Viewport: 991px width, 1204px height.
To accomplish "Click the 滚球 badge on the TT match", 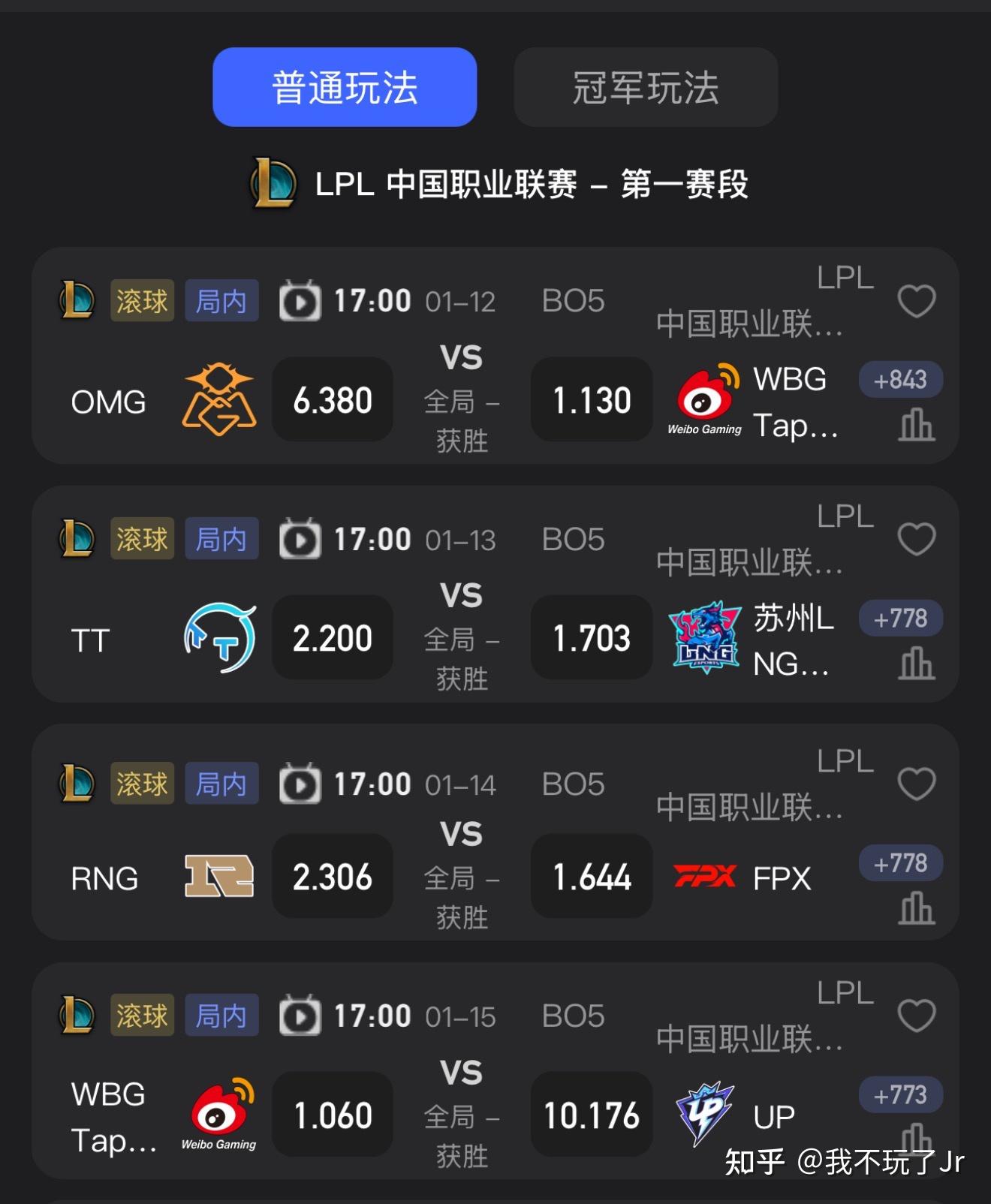I will [142, 538].
